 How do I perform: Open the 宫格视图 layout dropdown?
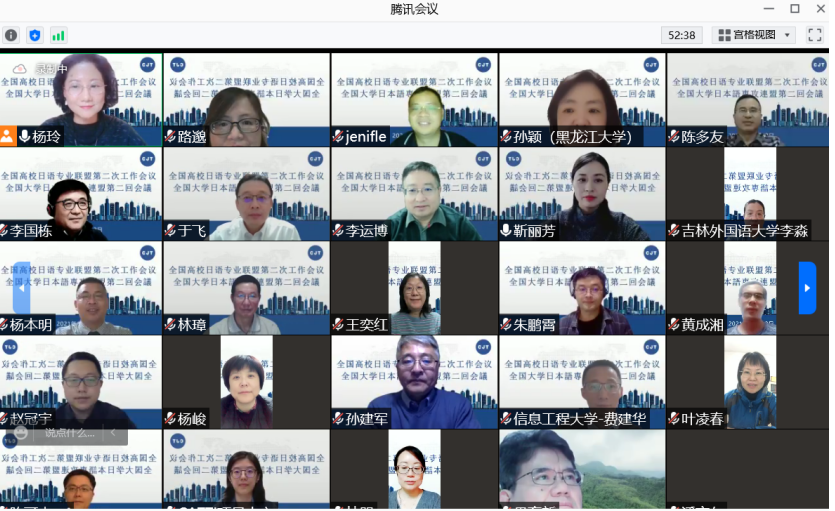point(754,35)
